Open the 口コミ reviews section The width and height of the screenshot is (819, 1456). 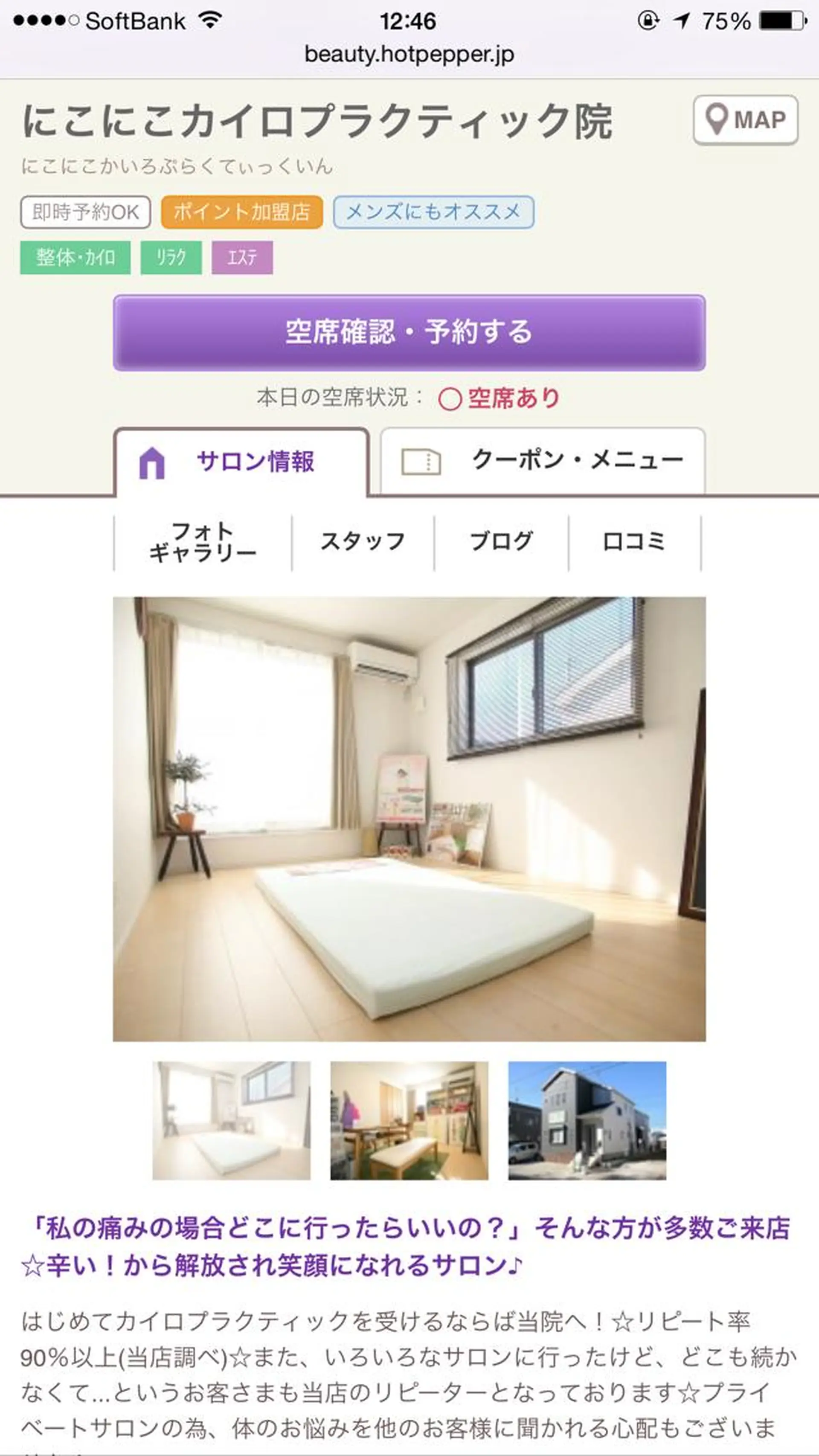[634, 542]
